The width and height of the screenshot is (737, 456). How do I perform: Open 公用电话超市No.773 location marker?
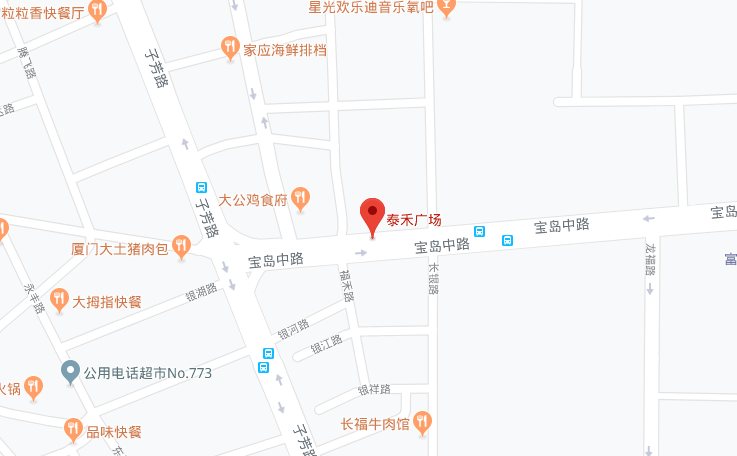point(70,372)
